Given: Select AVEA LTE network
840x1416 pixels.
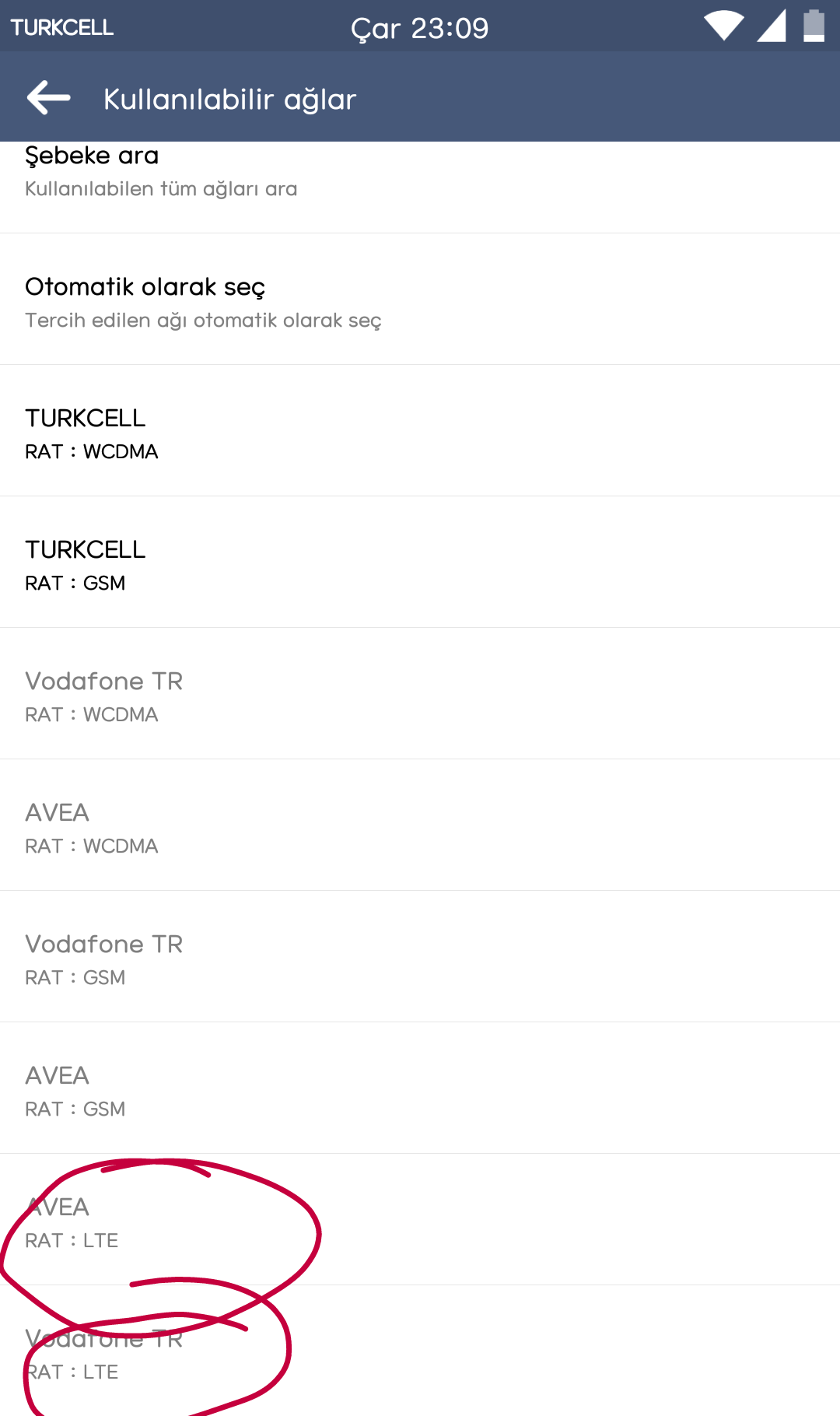Looking at the screenshot, I should pos(420,1220).
